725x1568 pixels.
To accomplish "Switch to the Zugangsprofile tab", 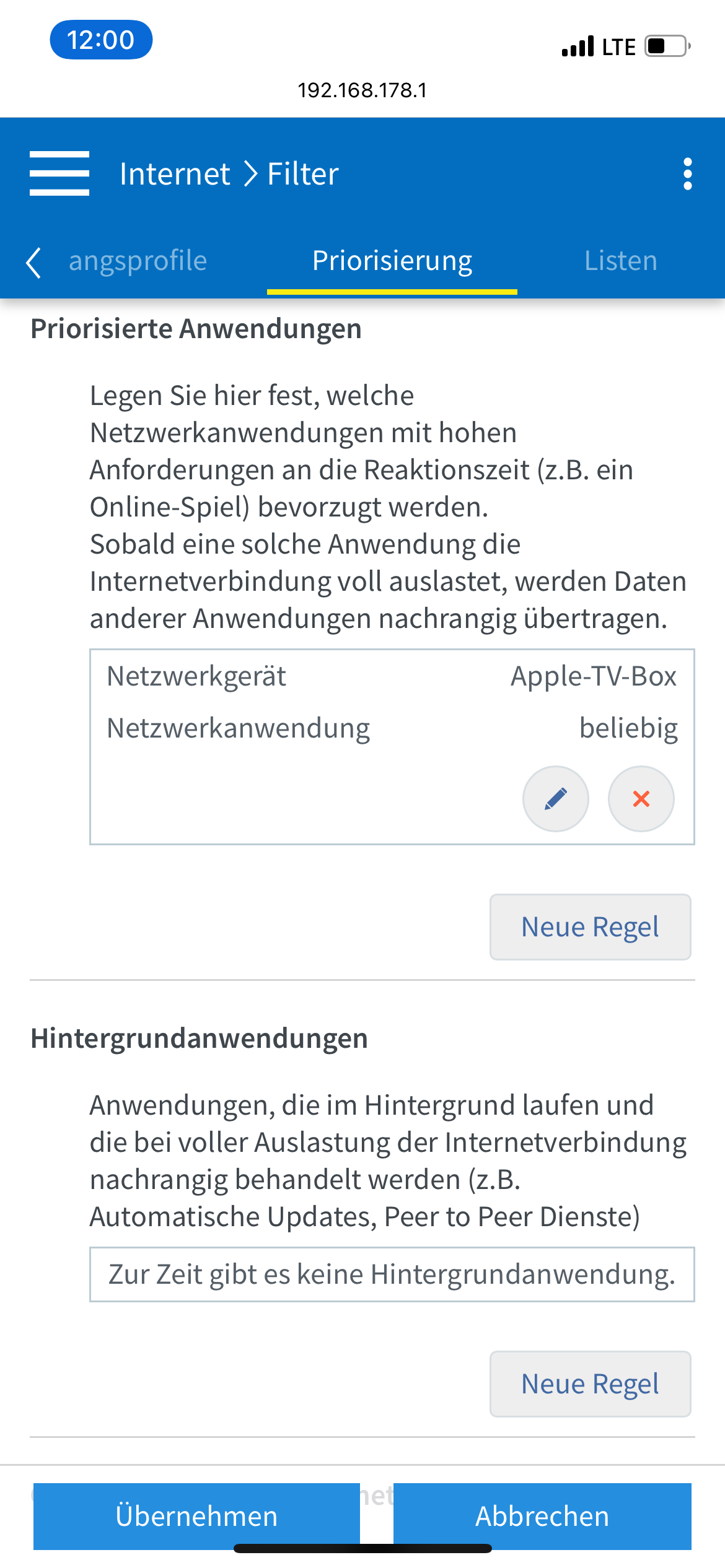I will [138, 261].
